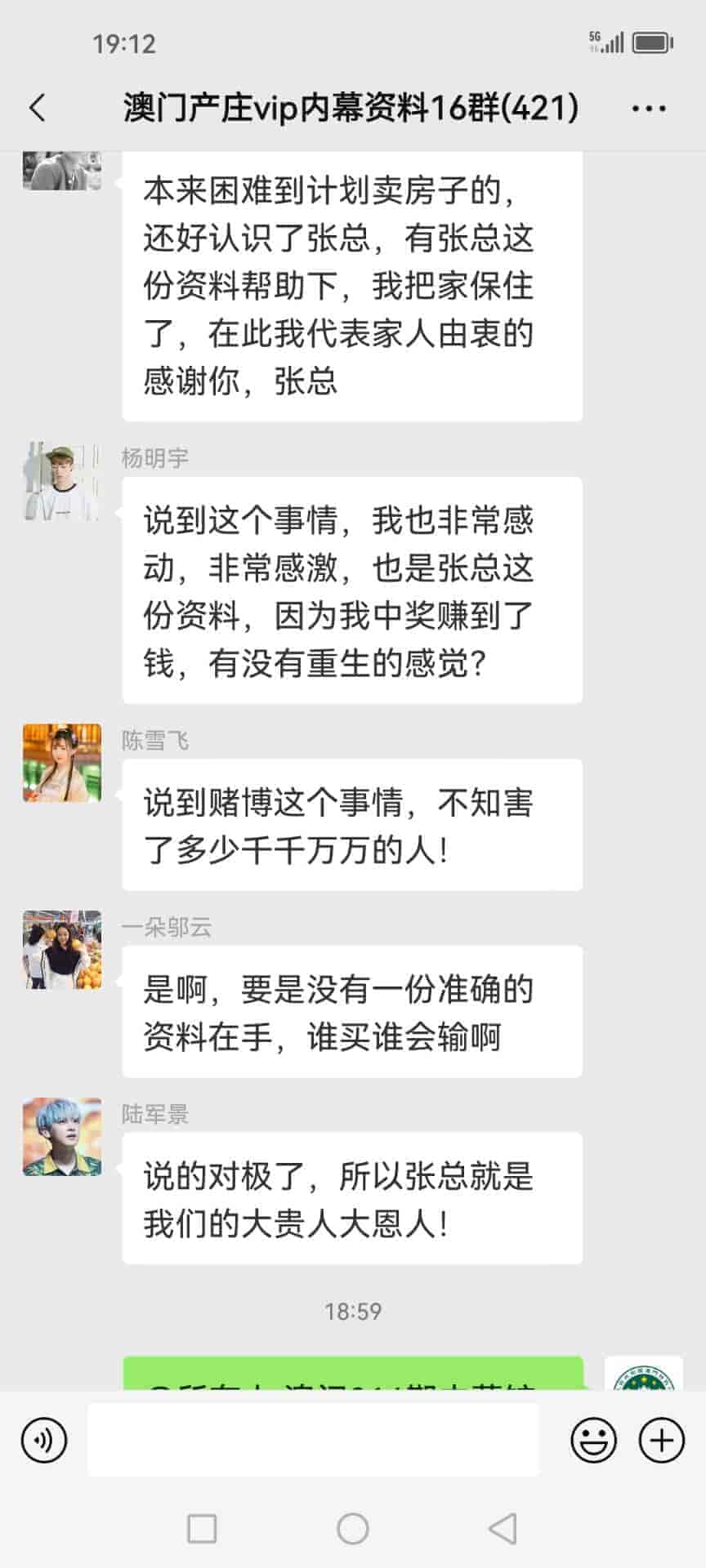Open the system recent apps button

click(202, 1528)
